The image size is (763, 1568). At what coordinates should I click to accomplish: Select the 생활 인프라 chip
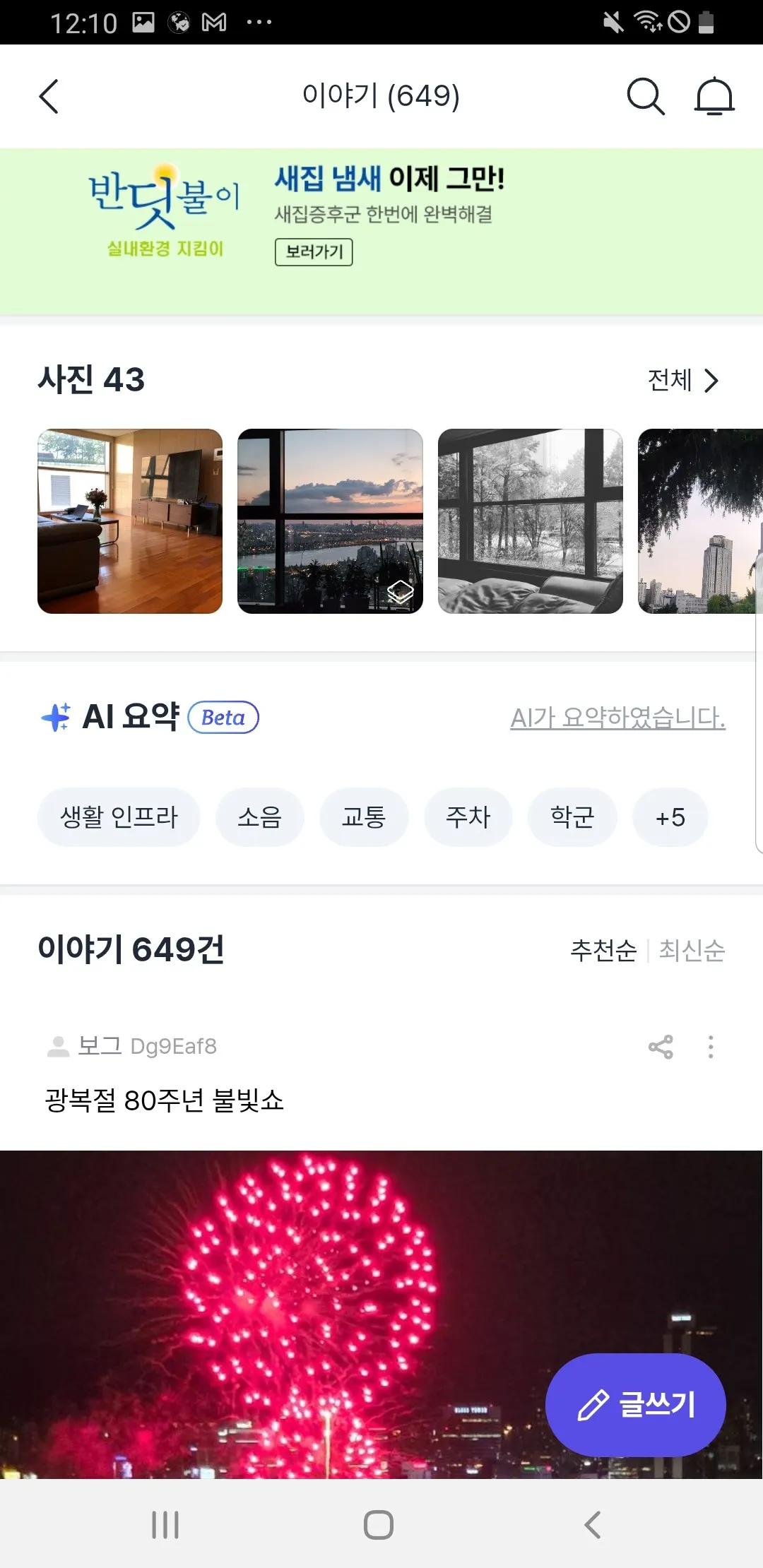click(x=119, y=817)
